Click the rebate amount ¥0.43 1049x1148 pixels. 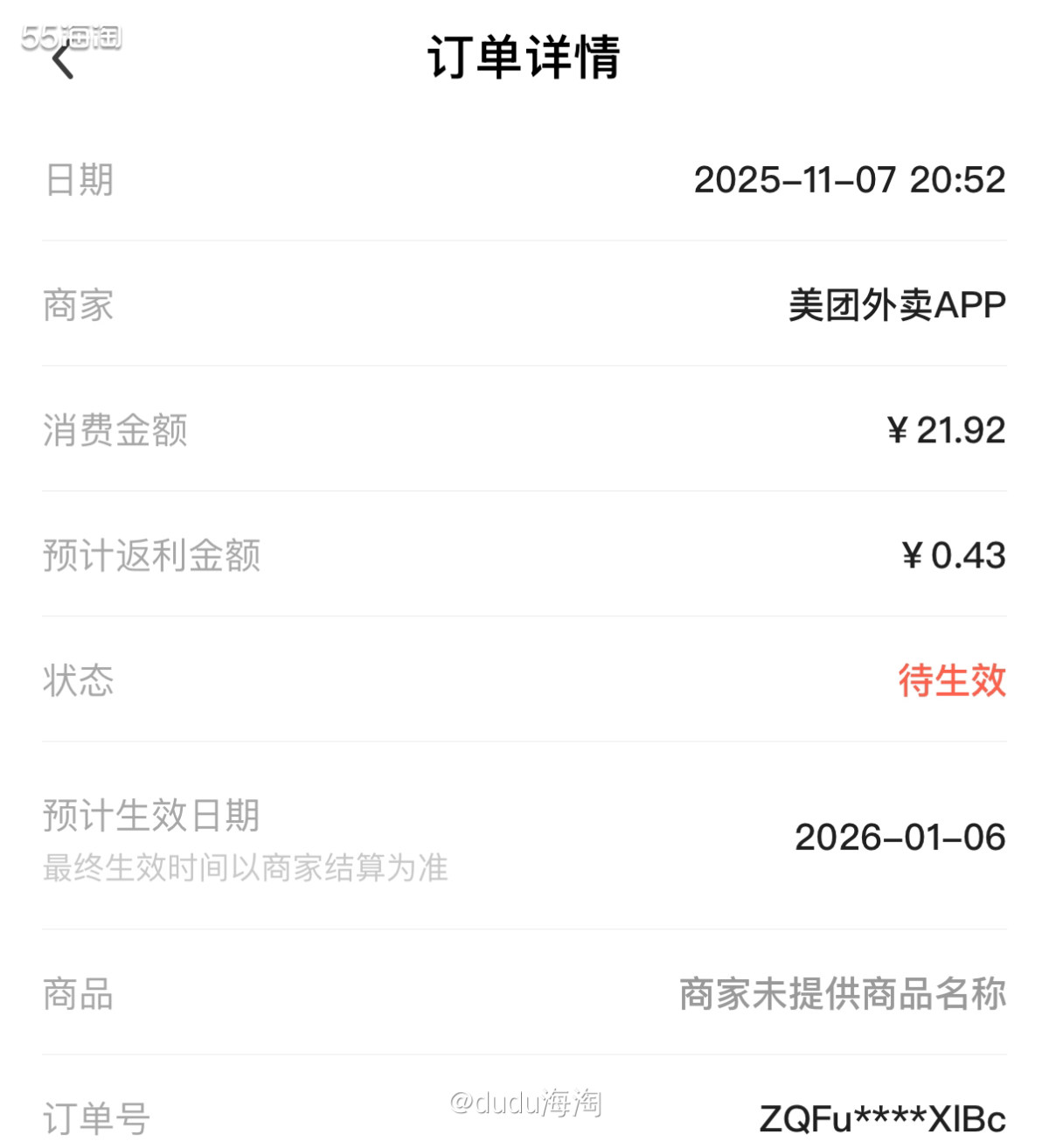(954, 557)
